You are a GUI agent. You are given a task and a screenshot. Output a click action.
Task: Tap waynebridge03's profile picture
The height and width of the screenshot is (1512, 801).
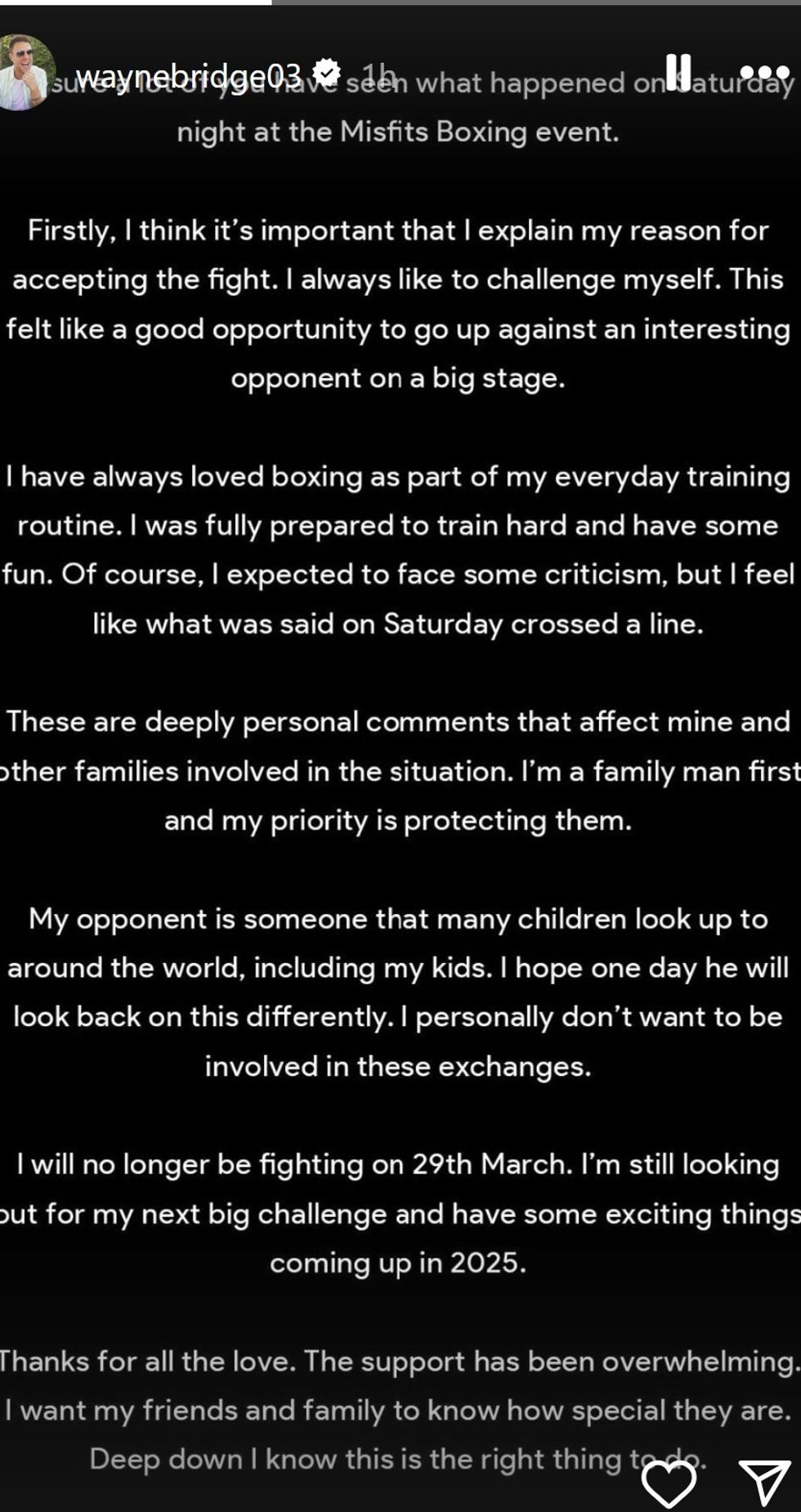tap(25, 72)
